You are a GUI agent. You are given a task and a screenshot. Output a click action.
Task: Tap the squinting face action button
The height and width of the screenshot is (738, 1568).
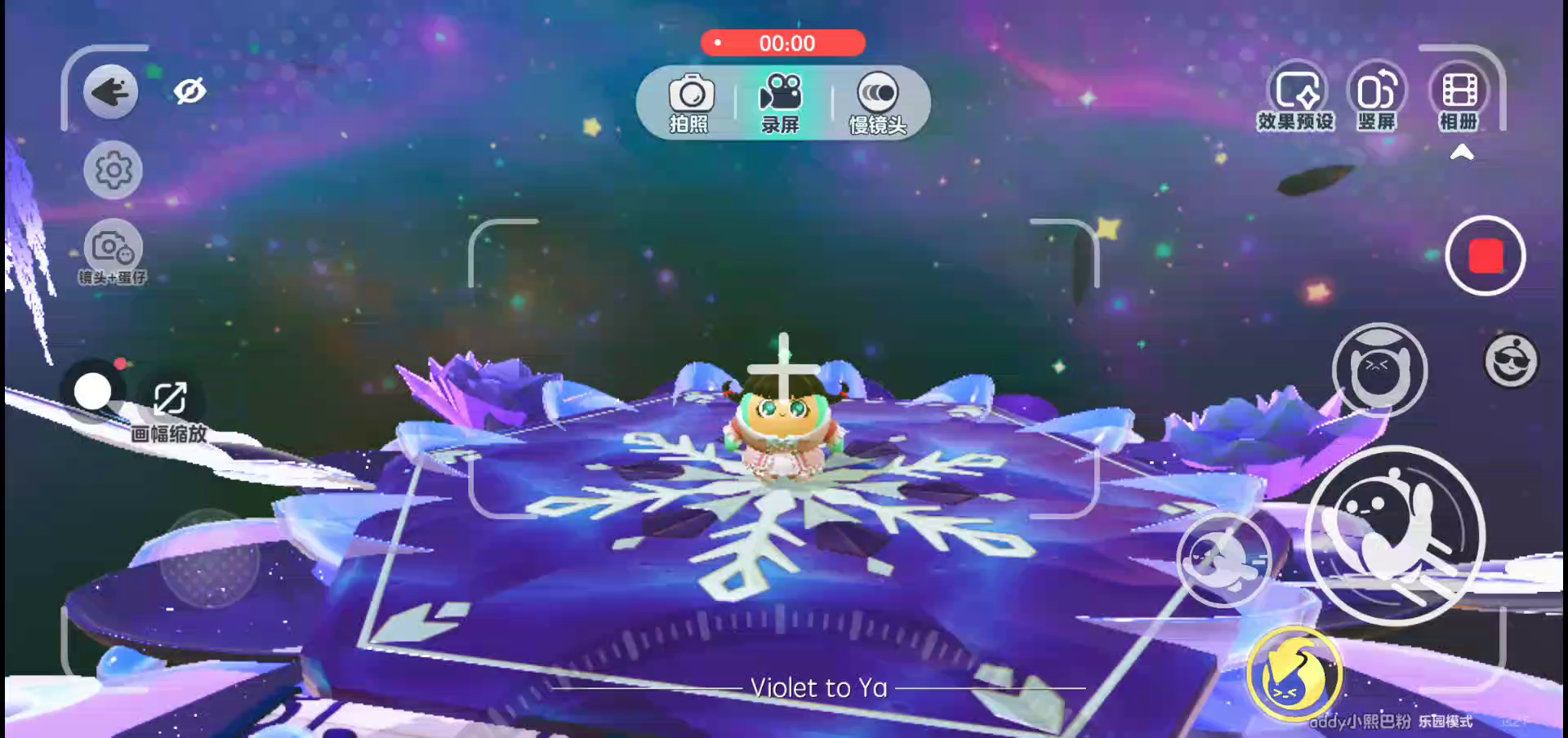tap(1379, 371)
